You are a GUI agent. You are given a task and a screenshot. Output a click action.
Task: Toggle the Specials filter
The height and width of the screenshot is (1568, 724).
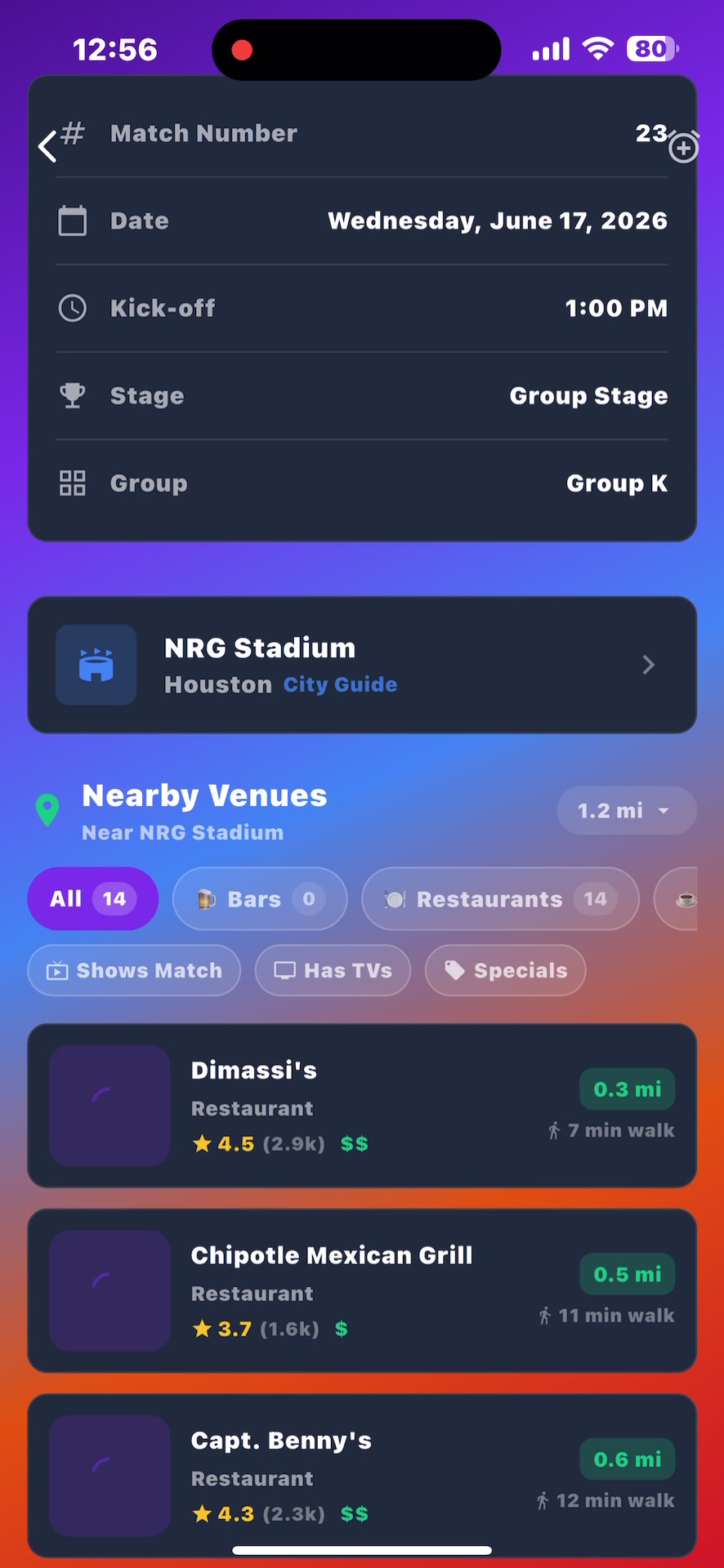point(505,970)
